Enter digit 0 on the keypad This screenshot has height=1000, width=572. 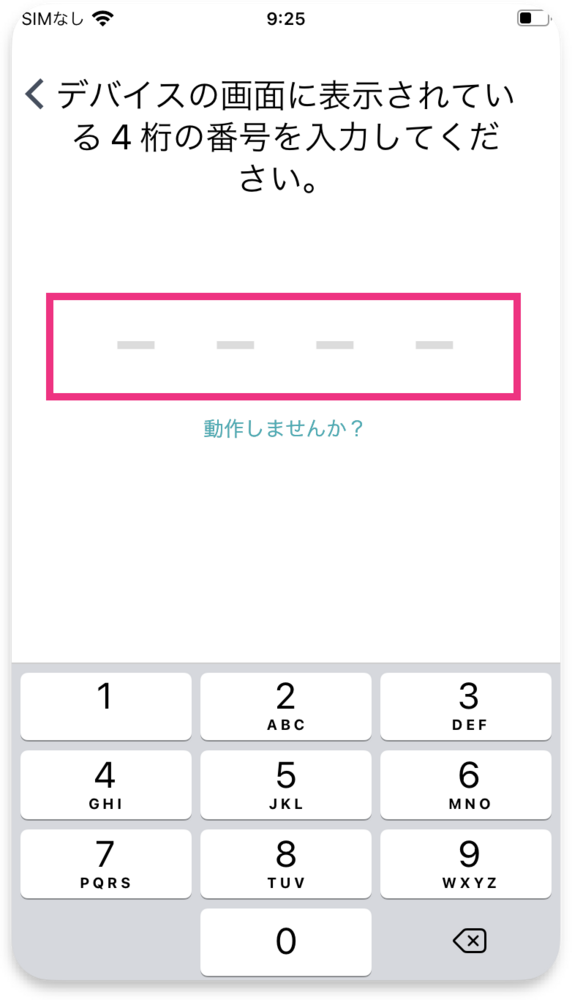(x=286, y=942)
